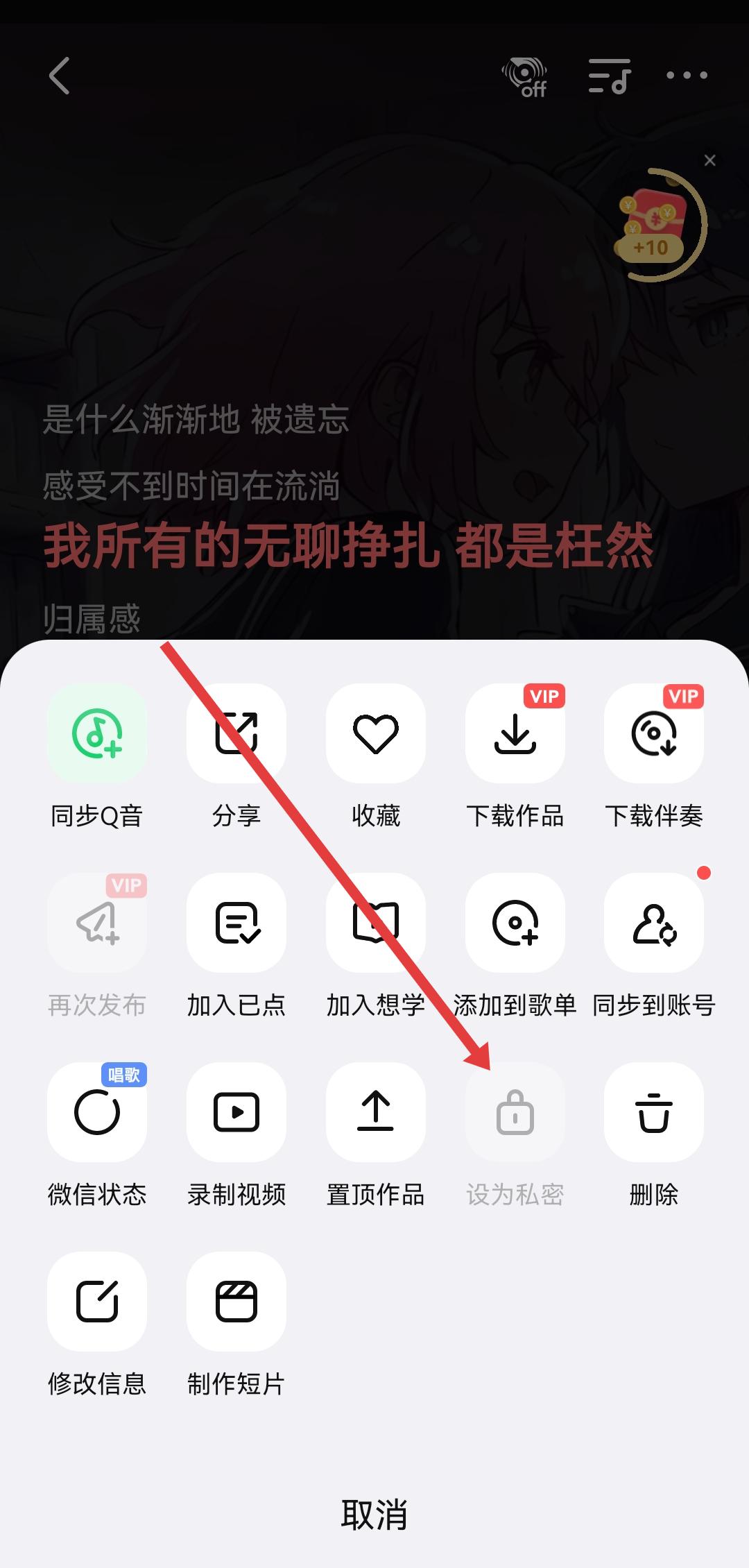This screenshot has width=749, height=1568.
Task: Open 制作短片 to make a clip
Action: coord(236,1302)
